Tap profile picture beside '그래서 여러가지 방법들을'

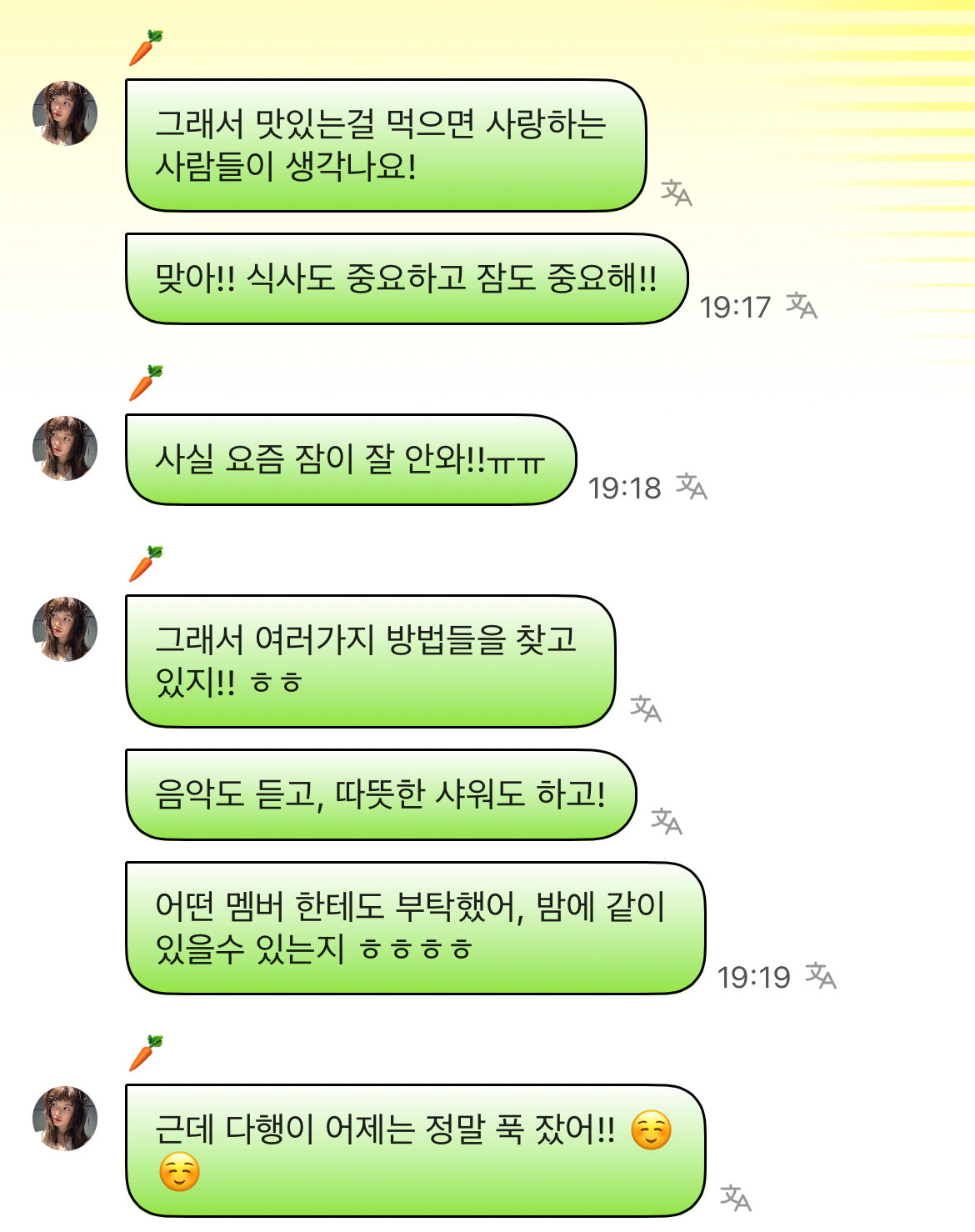click(65, 629)
